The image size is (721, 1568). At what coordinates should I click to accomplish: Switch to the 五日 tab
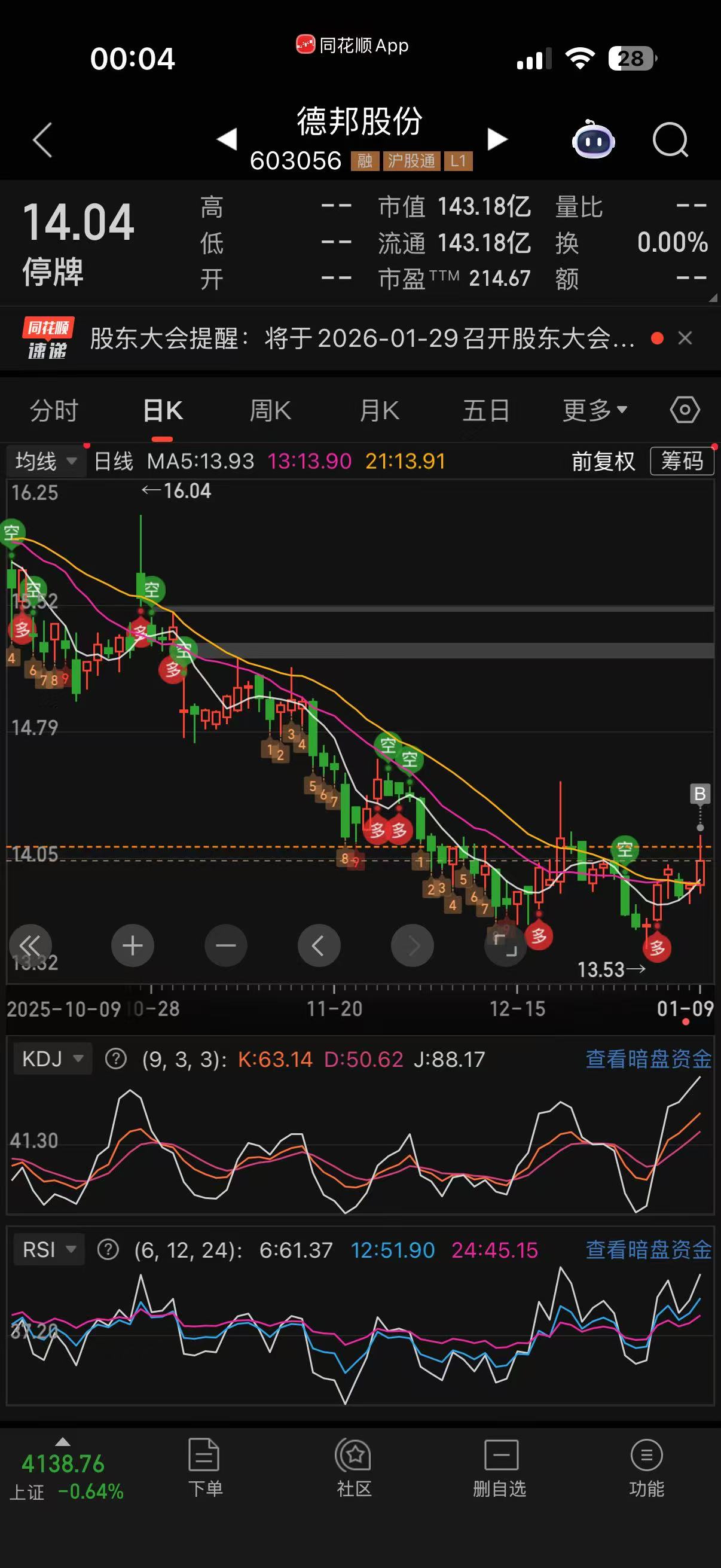tap(485, 411)
